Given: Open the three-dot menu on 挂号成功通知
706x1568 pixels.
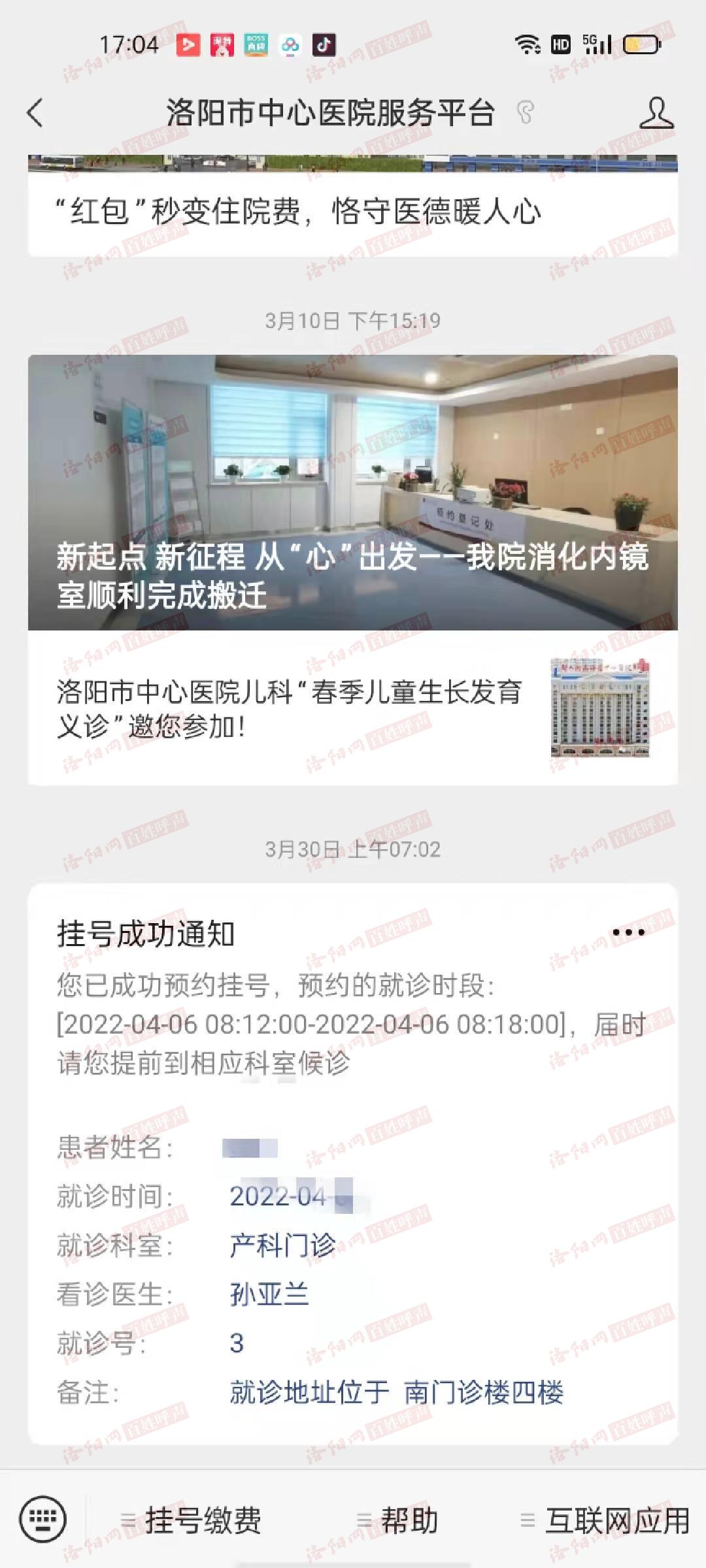Looking at the screenshot, I should click(628, 932).
